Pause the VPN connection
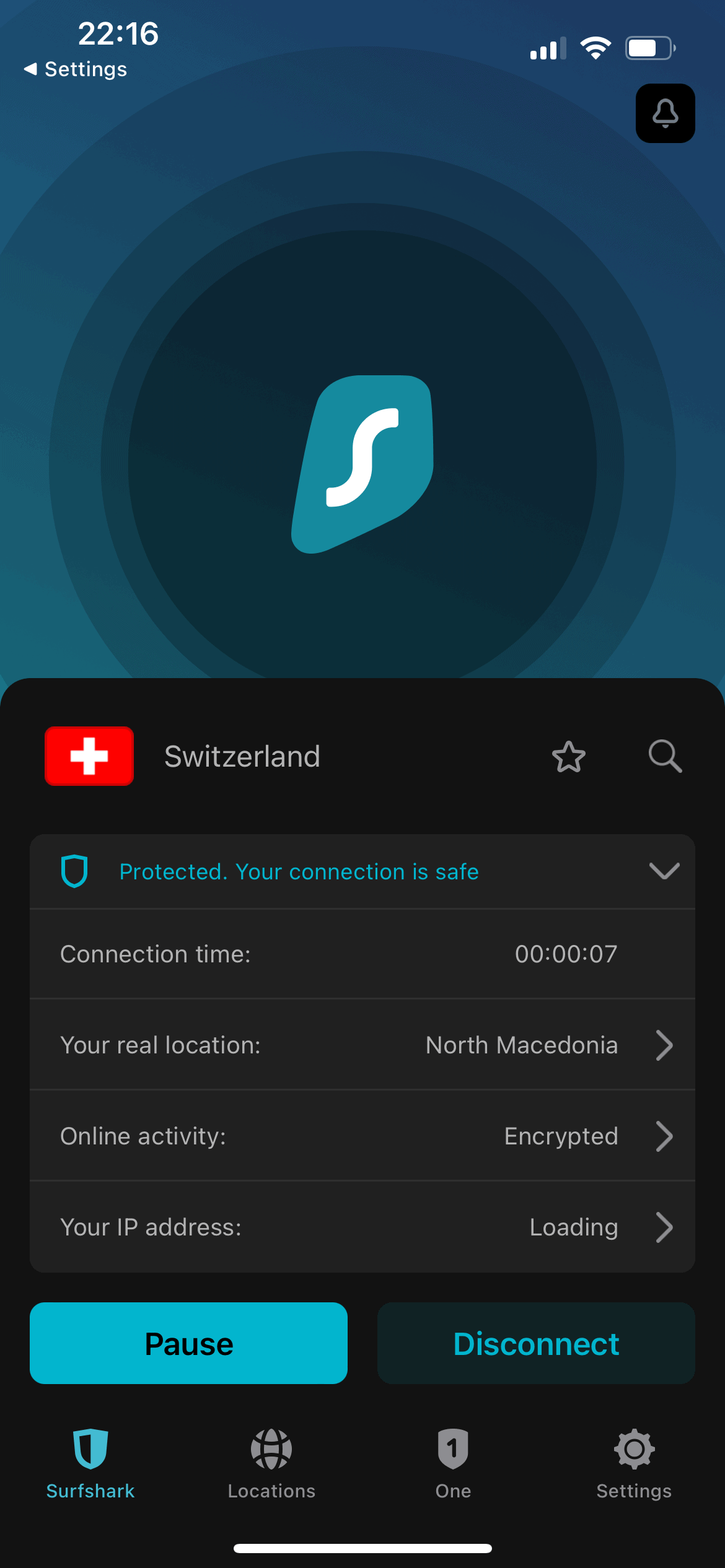This screenshot has height=1568, width=725. pos(188,1343)
